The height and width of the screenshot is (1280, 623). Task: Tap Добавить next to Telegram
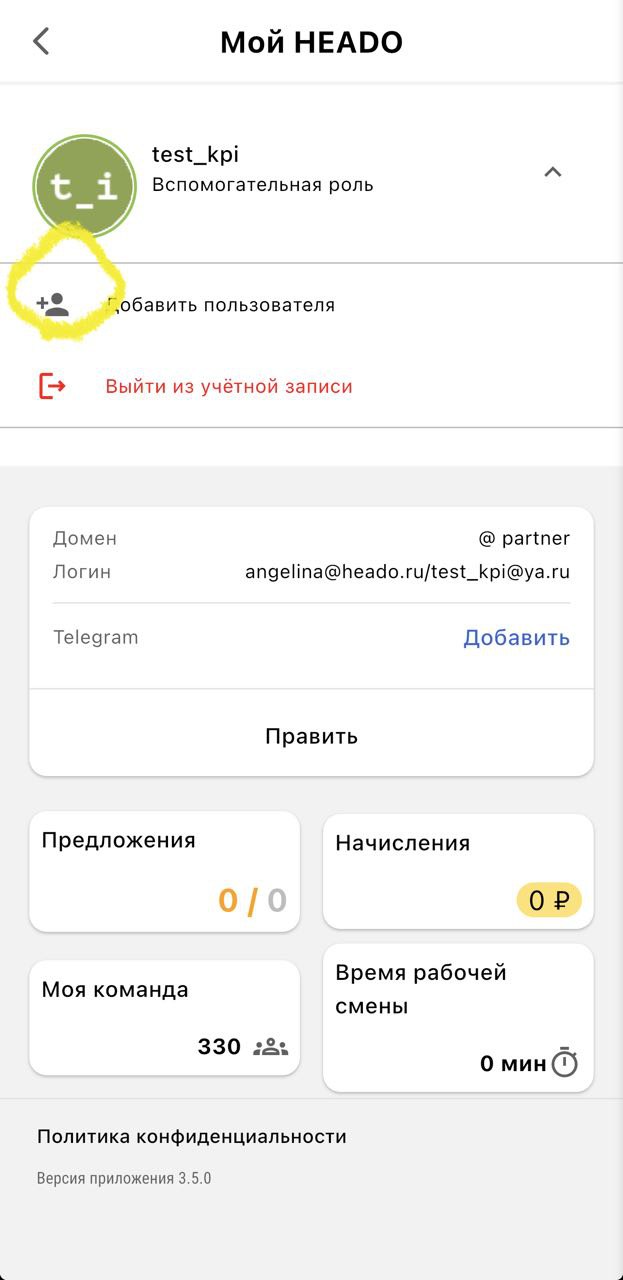[516, 638]
